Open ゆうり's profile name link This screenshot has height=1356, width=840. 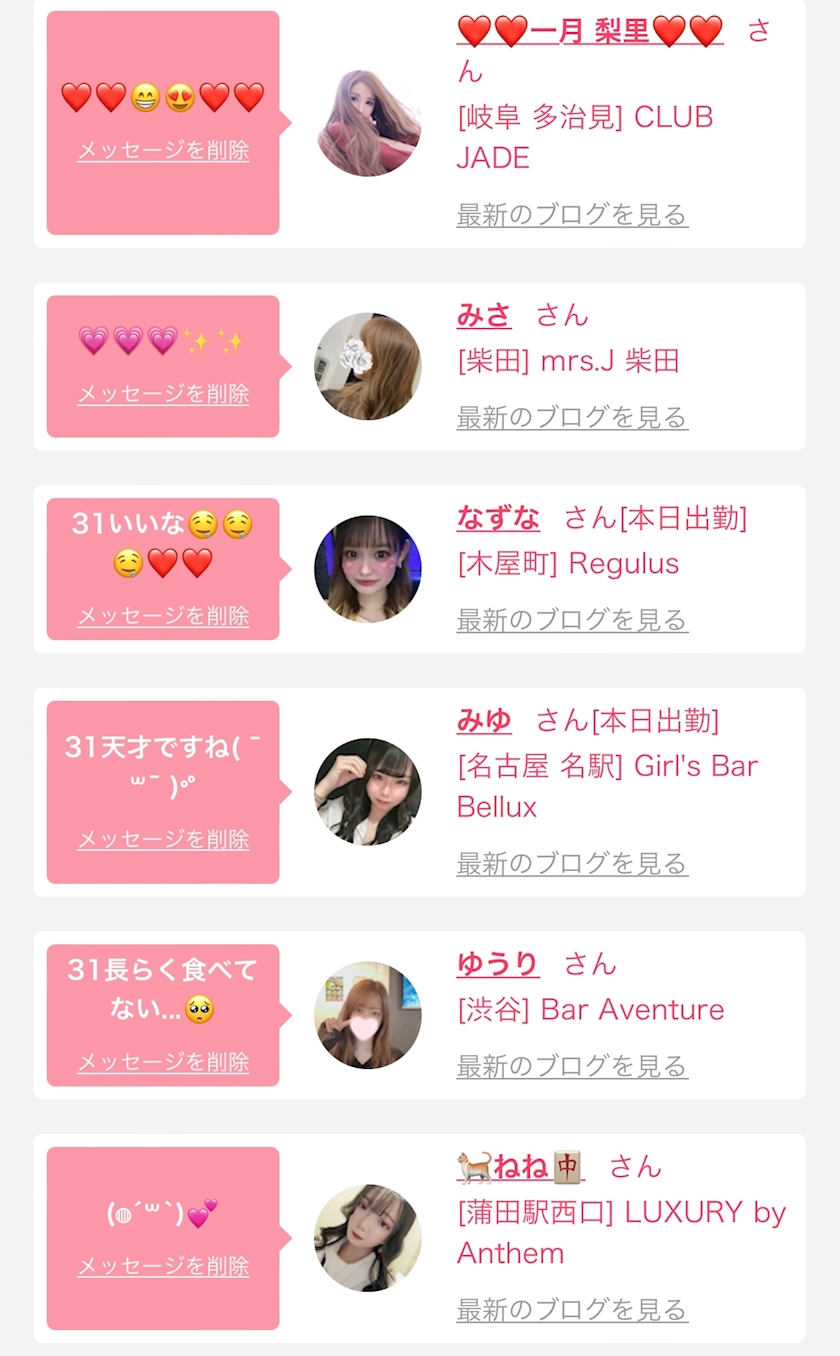coord(498,964)
